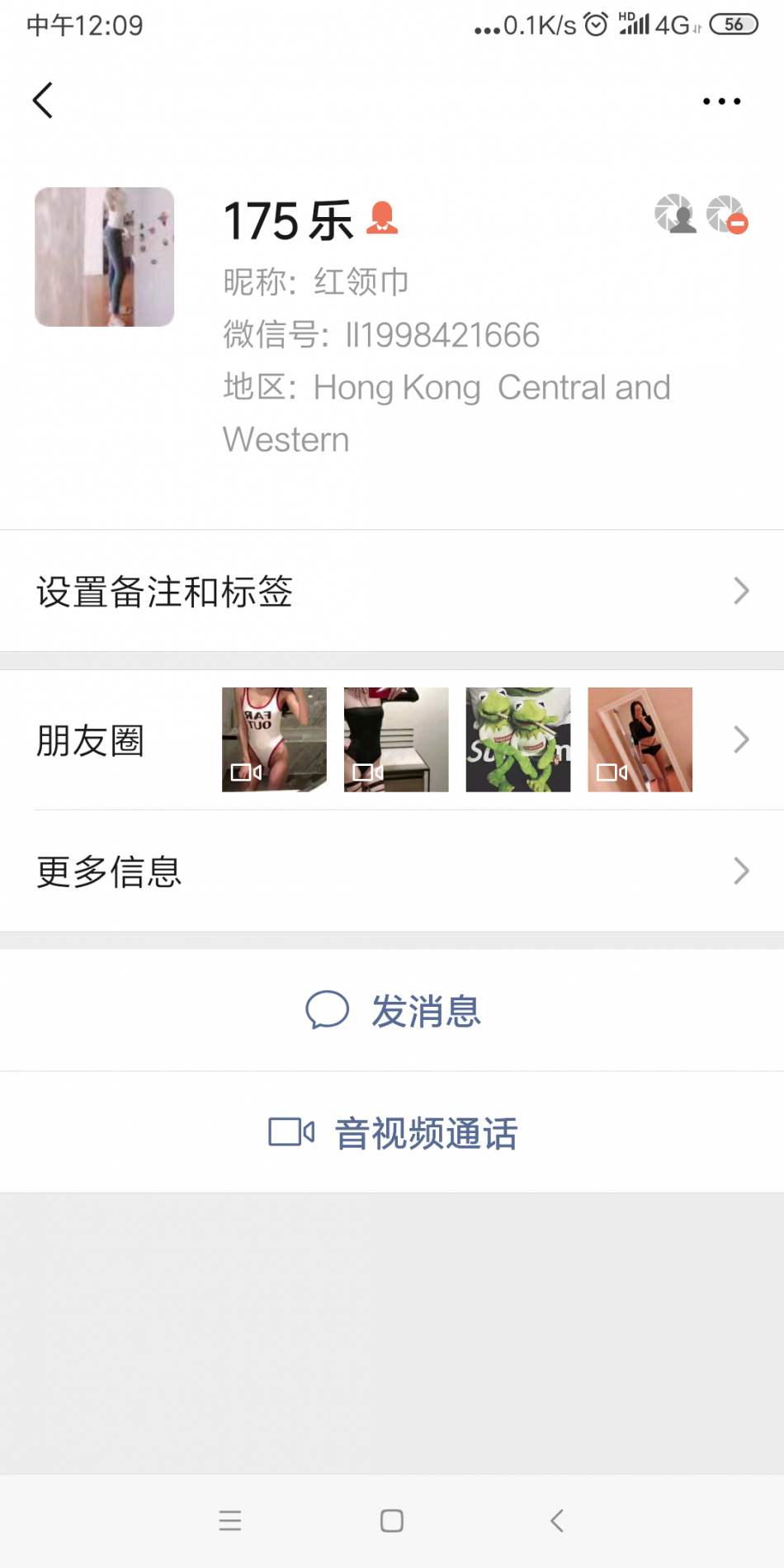Open system recent apps menu

230,1521
